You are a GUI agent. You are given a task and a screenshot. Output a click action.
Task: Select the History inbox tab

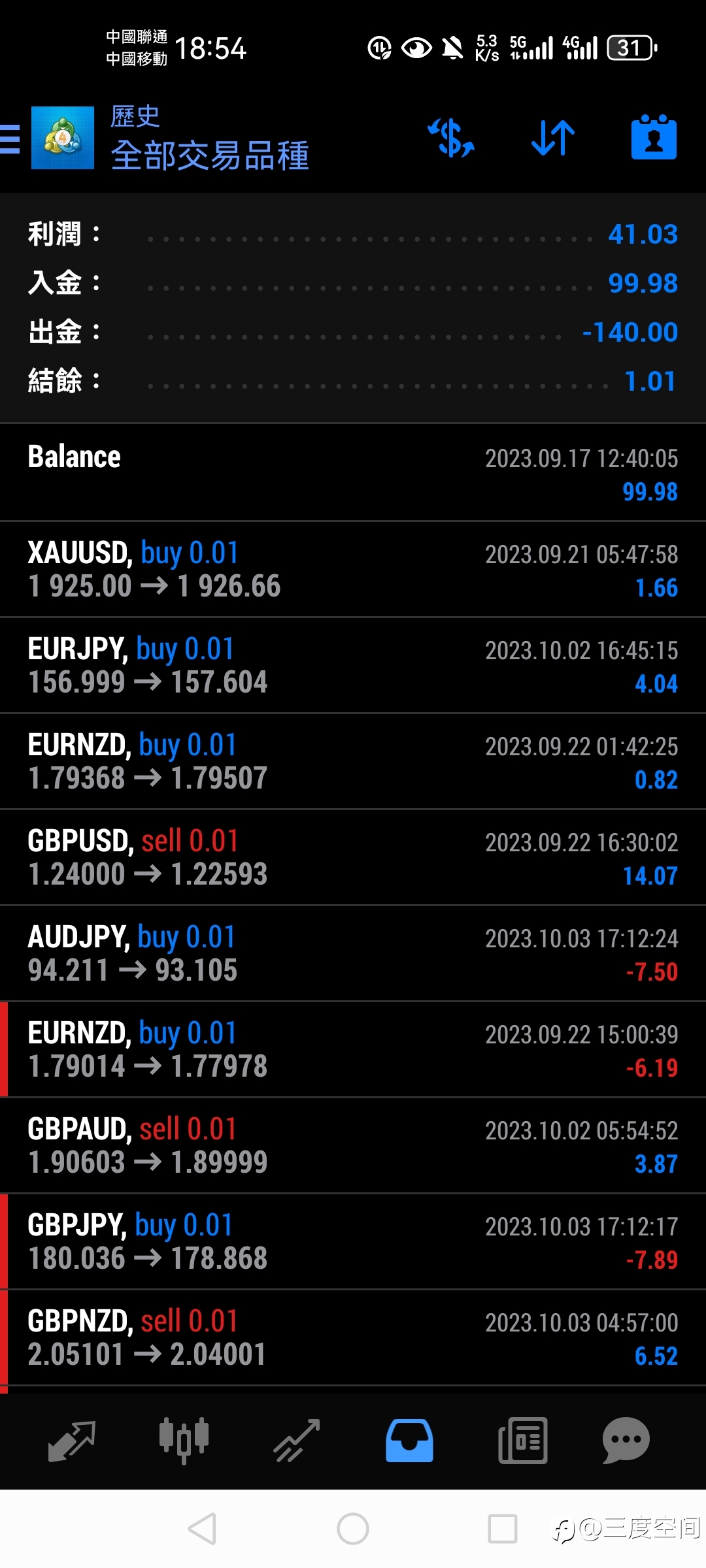pos(409,1441)
